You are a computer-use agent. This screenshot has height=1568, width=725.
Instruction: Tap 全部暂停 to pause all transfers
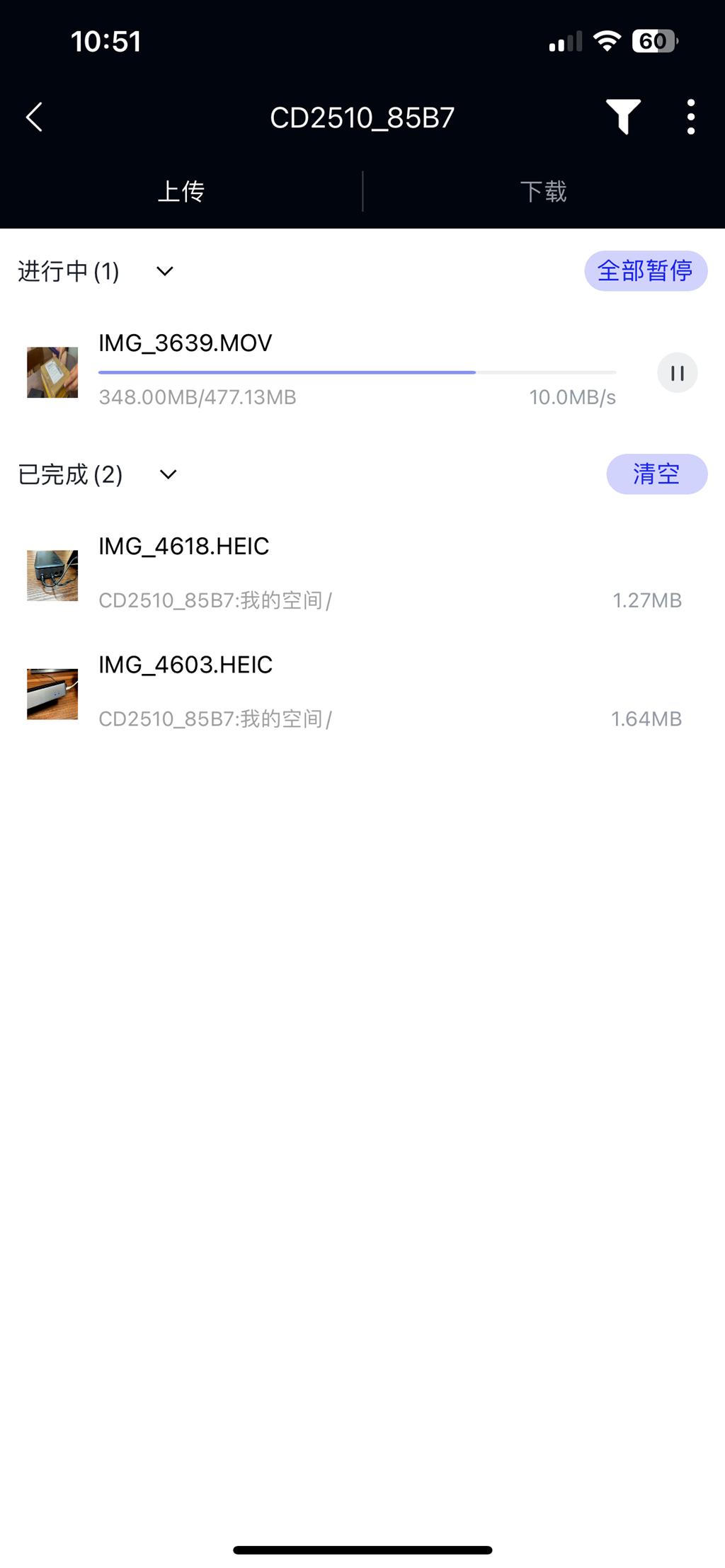pos(646,271)
